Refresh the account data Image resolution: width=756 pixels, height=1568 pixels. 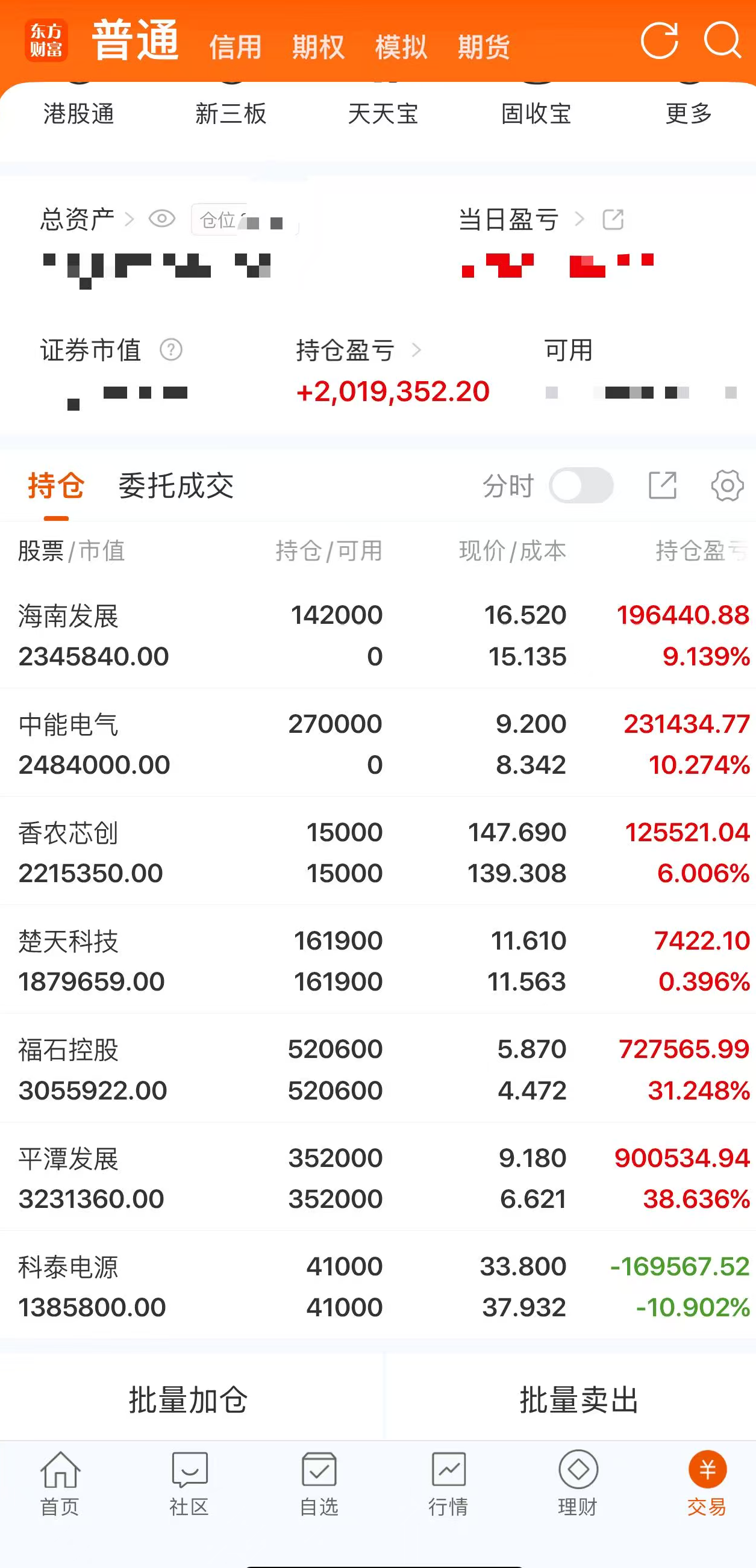coord(659,41)
